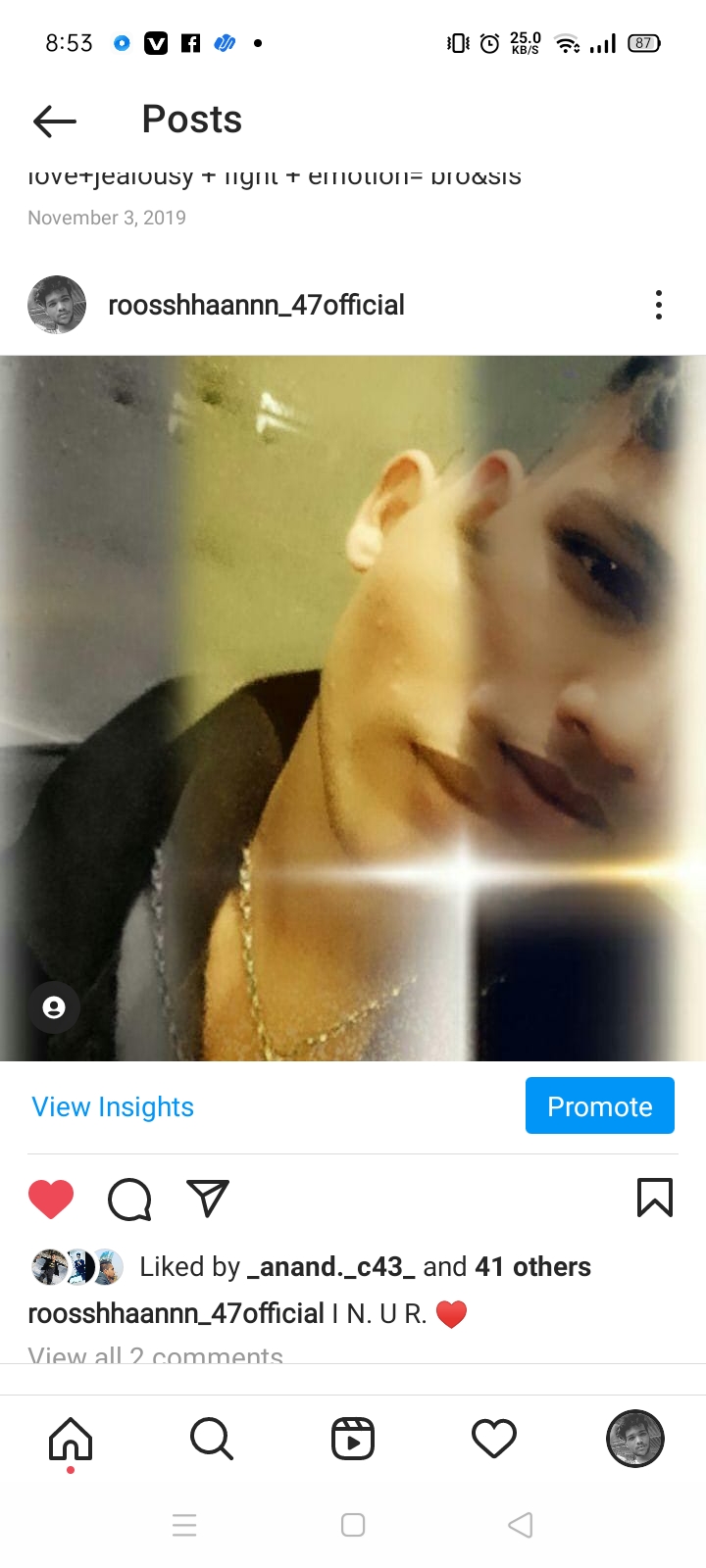The width and height of the screenshot is (706, 1568).
Task: Open the post's three-dot options menu
Action: click(x=658, y=305)
